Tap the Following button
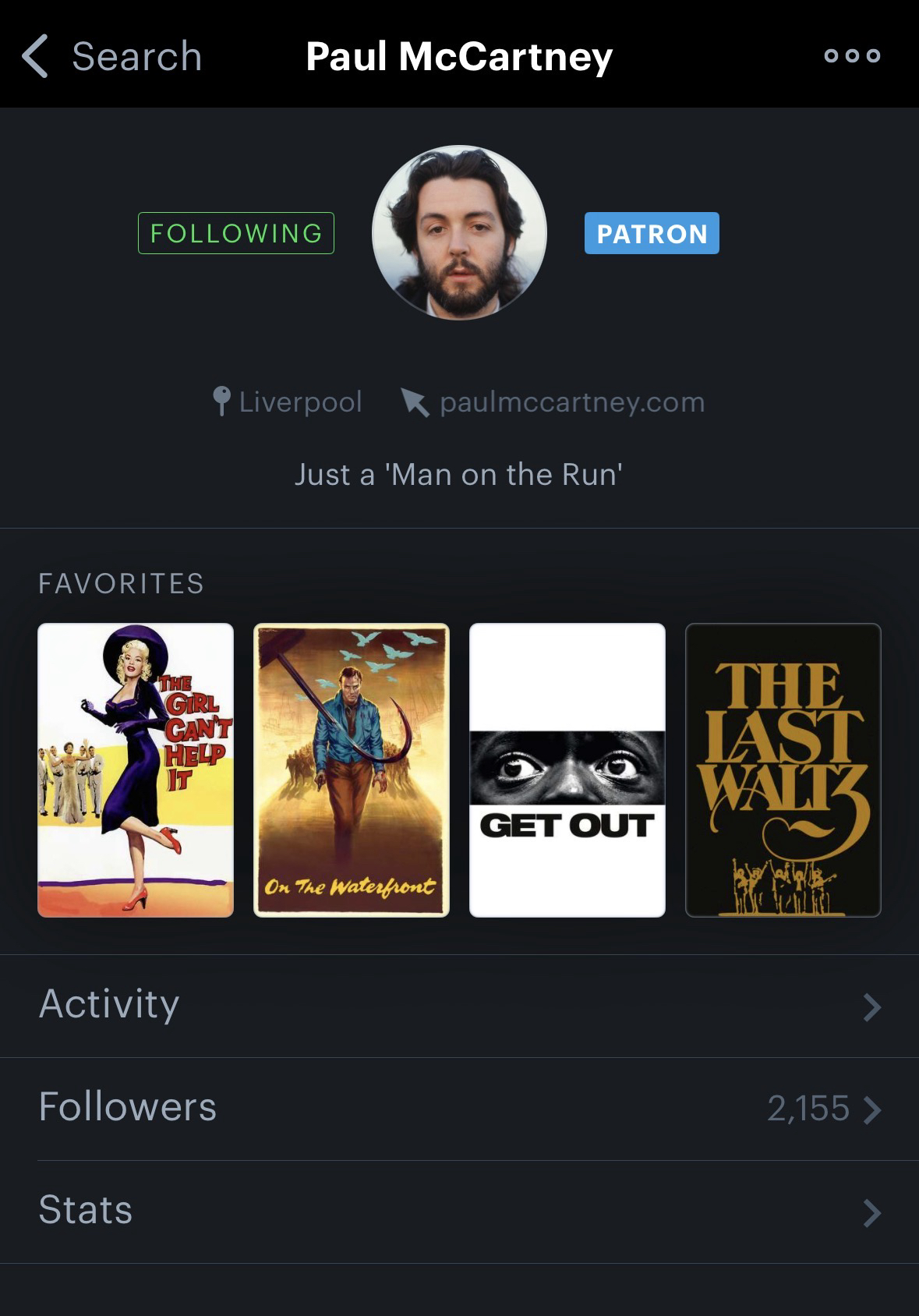The image size is (919, 1316). [236, 233]
